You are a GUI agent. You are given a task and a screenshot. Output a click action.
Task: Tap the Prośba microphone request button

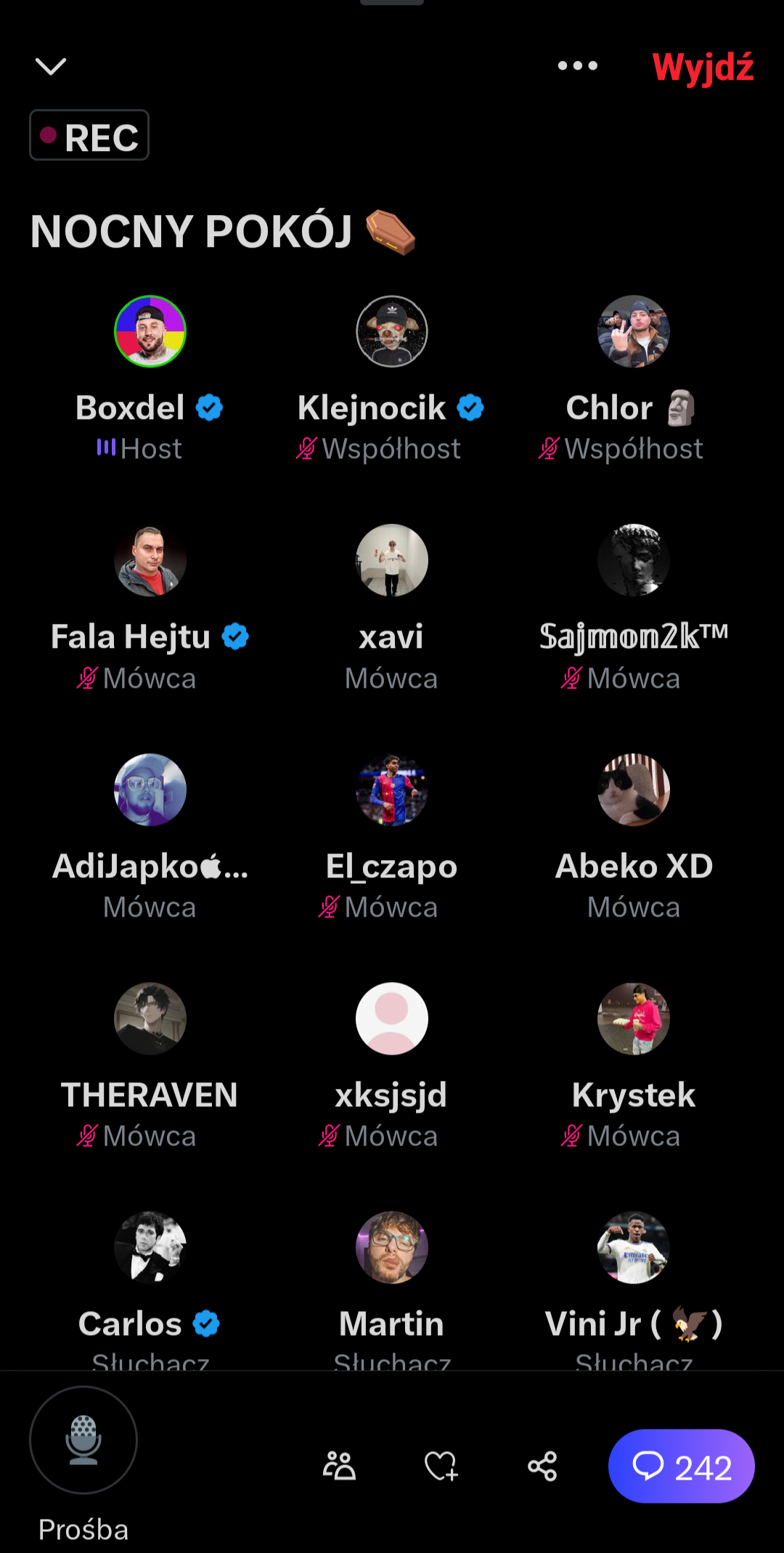coord(83,1440)
